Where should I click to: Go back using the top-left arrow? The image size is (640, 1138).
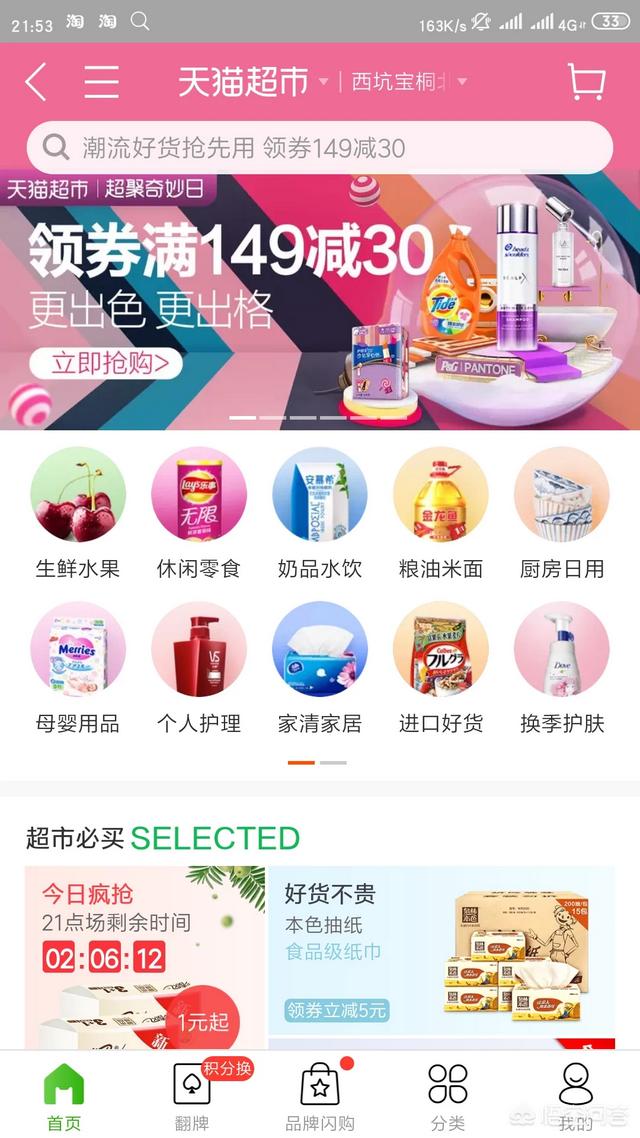36,82
